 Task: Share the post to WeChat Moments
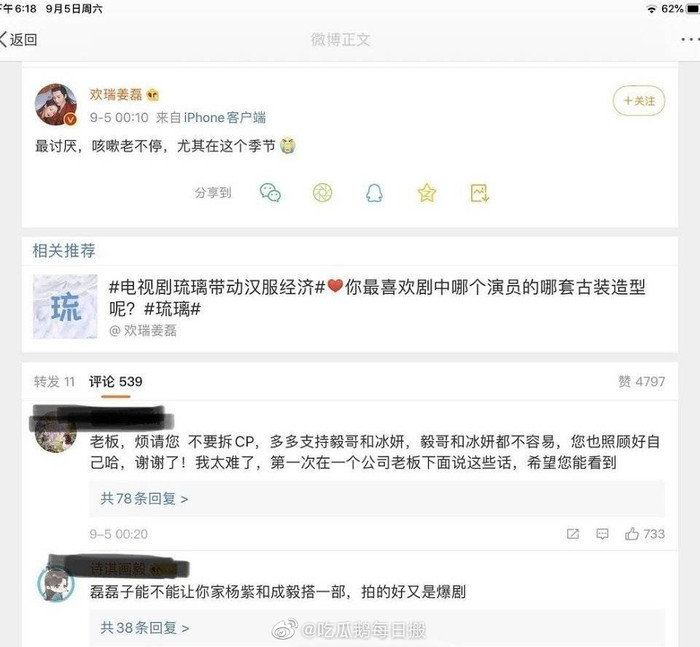point(322,193)
